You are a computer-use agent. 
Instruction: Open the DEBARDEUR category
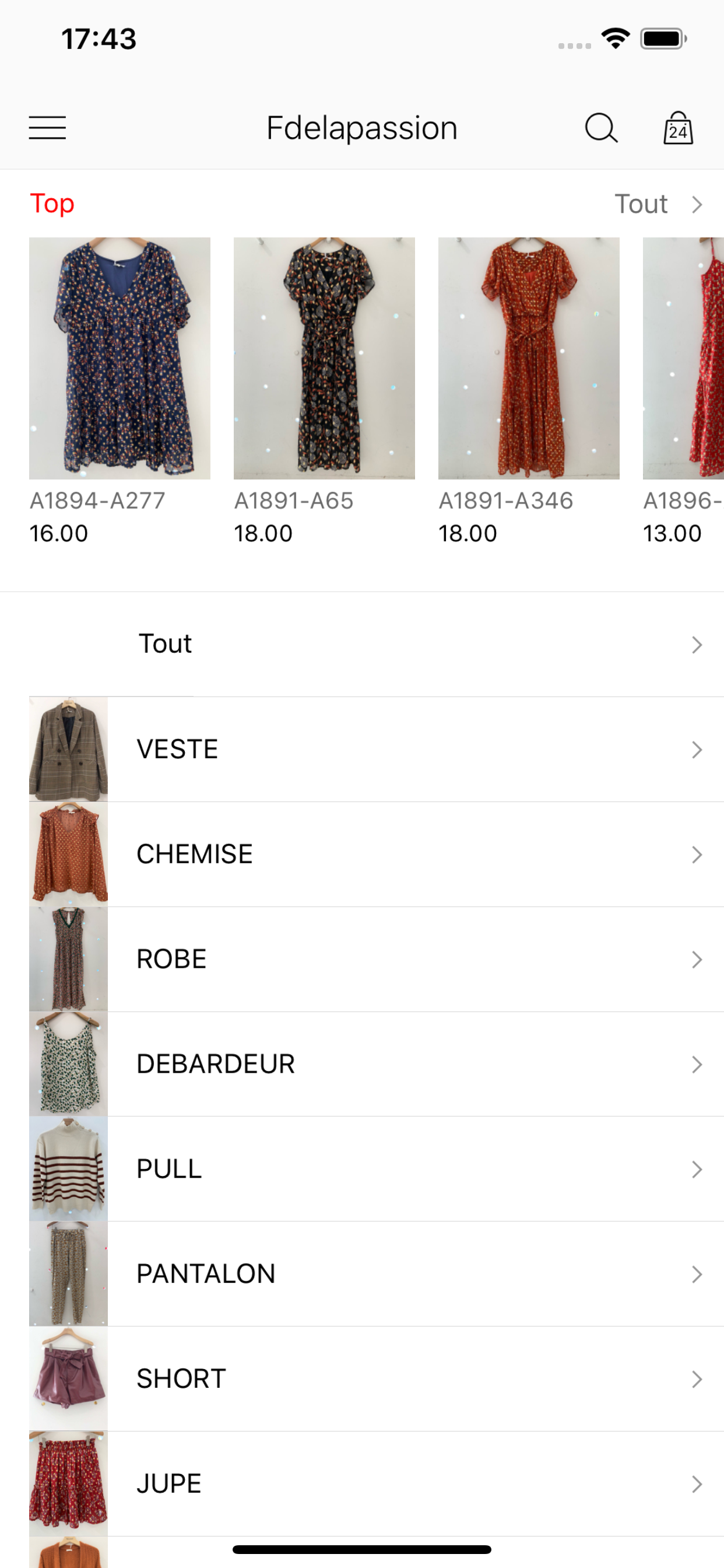click(x=365, y=1064)
